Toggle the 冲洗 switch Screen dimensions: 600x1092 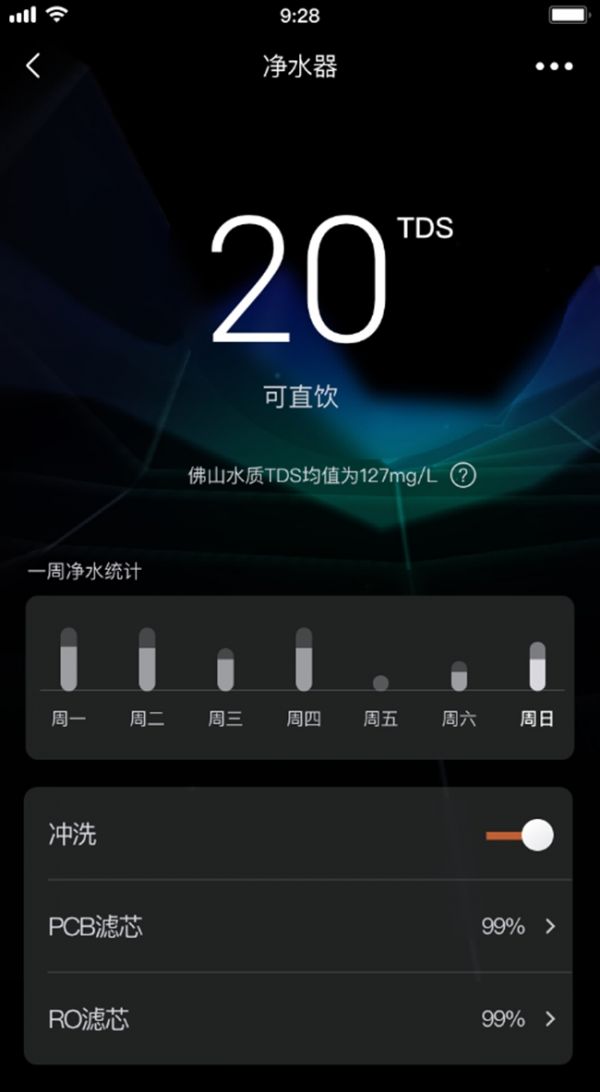click(520, 835)
